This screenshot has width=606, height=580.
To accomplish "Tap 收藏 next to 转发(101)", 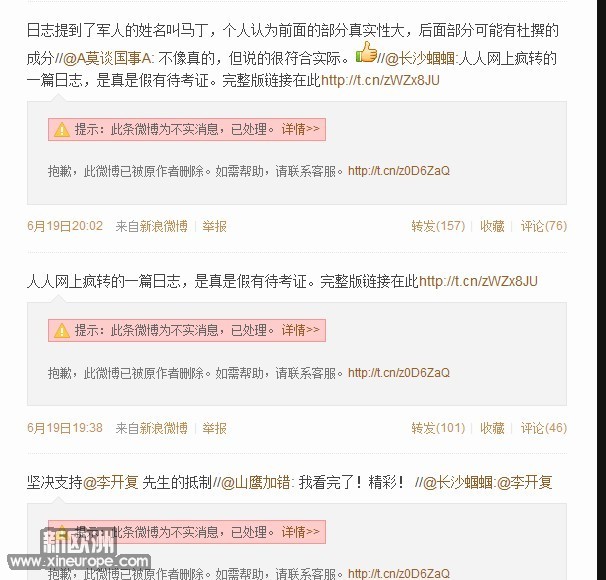I will (492, 428).
